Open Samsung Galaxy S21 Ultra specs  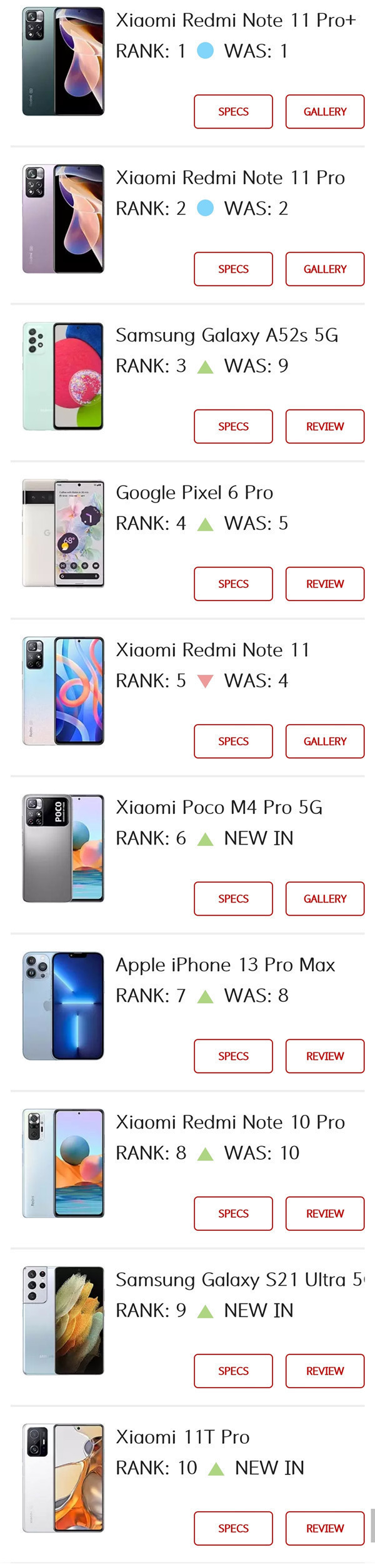coord(233,1370)
